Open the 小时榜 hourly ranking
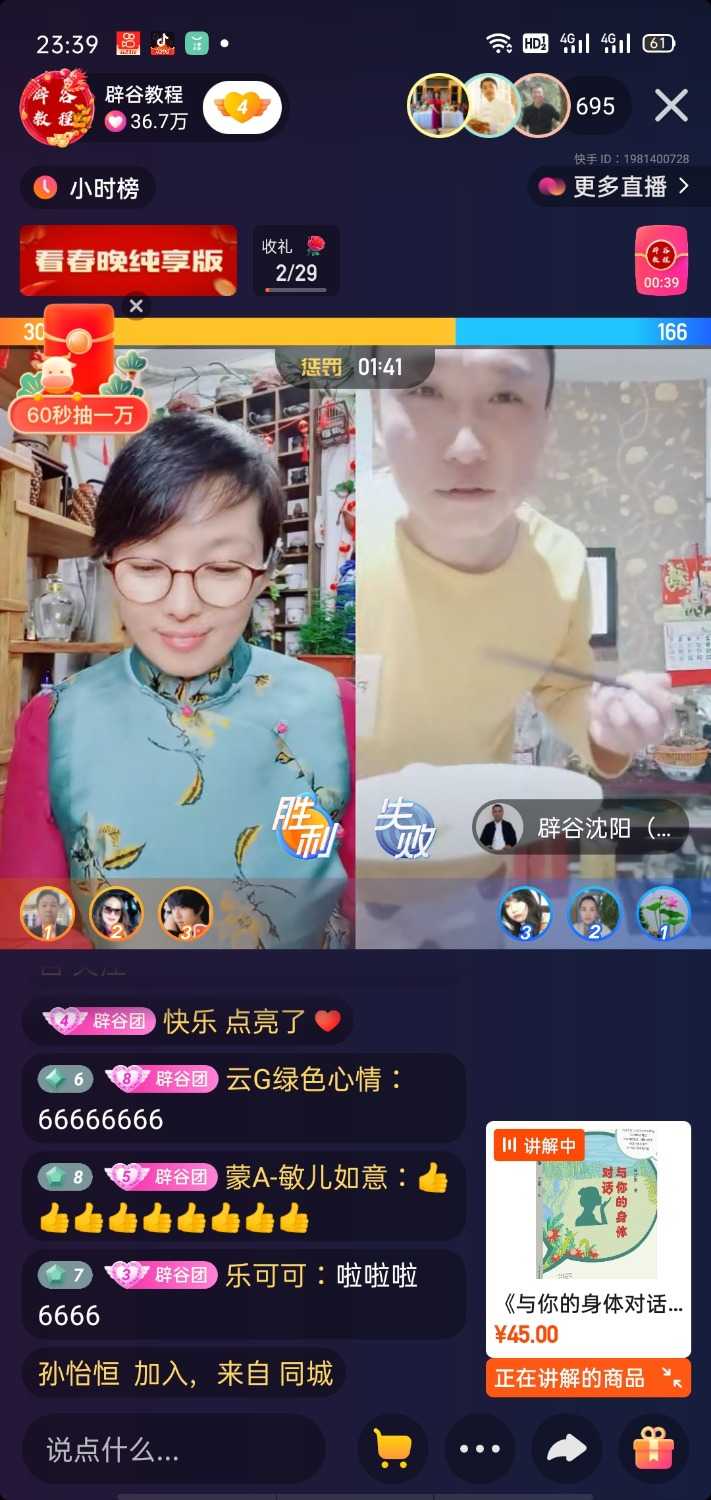711x1500 pixels. pyautogui.click(x=87, y=188)
